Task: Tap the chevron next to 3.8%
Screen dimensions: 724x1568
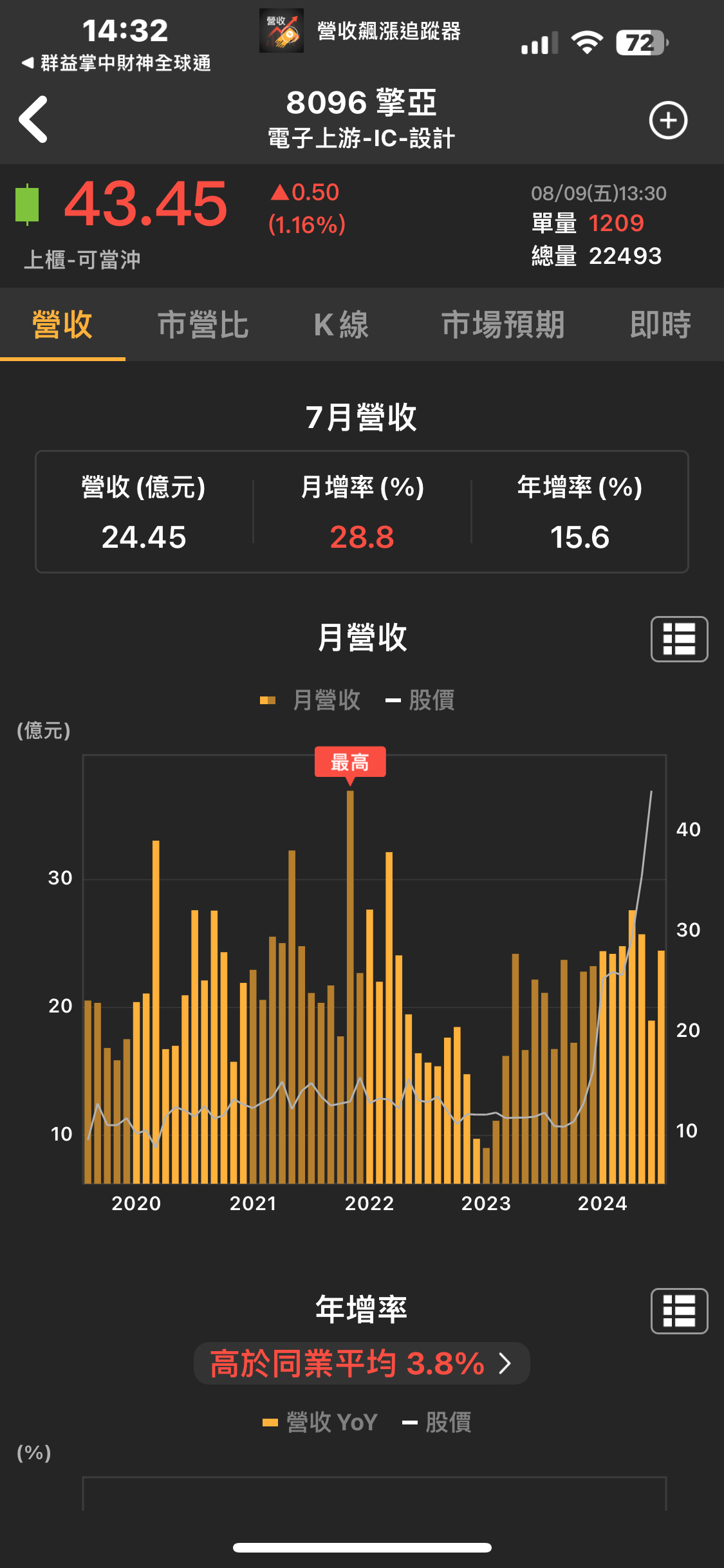Action: (x=506, y=1363)
